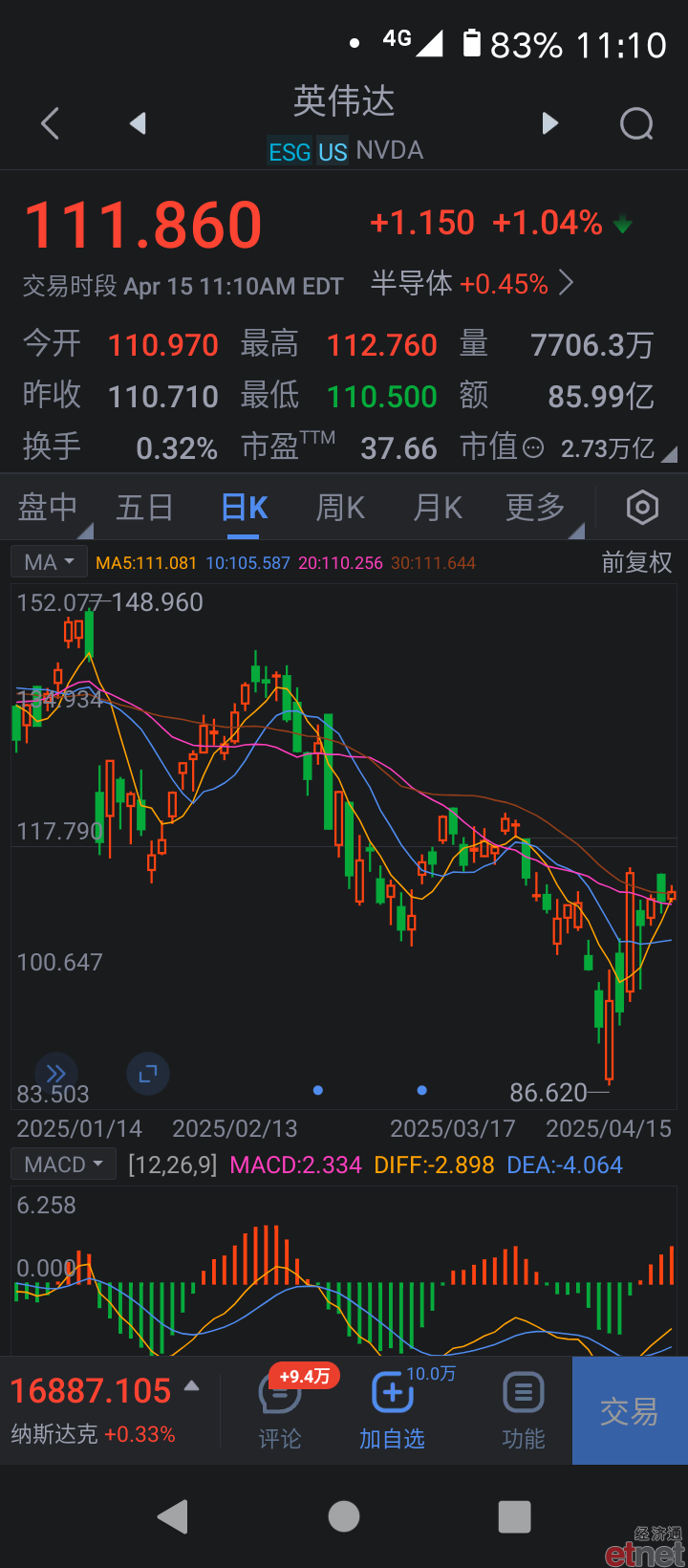The height and width of the screenshot is (1568, 688).
Task: Switch to the next stock
Action: 549,123
